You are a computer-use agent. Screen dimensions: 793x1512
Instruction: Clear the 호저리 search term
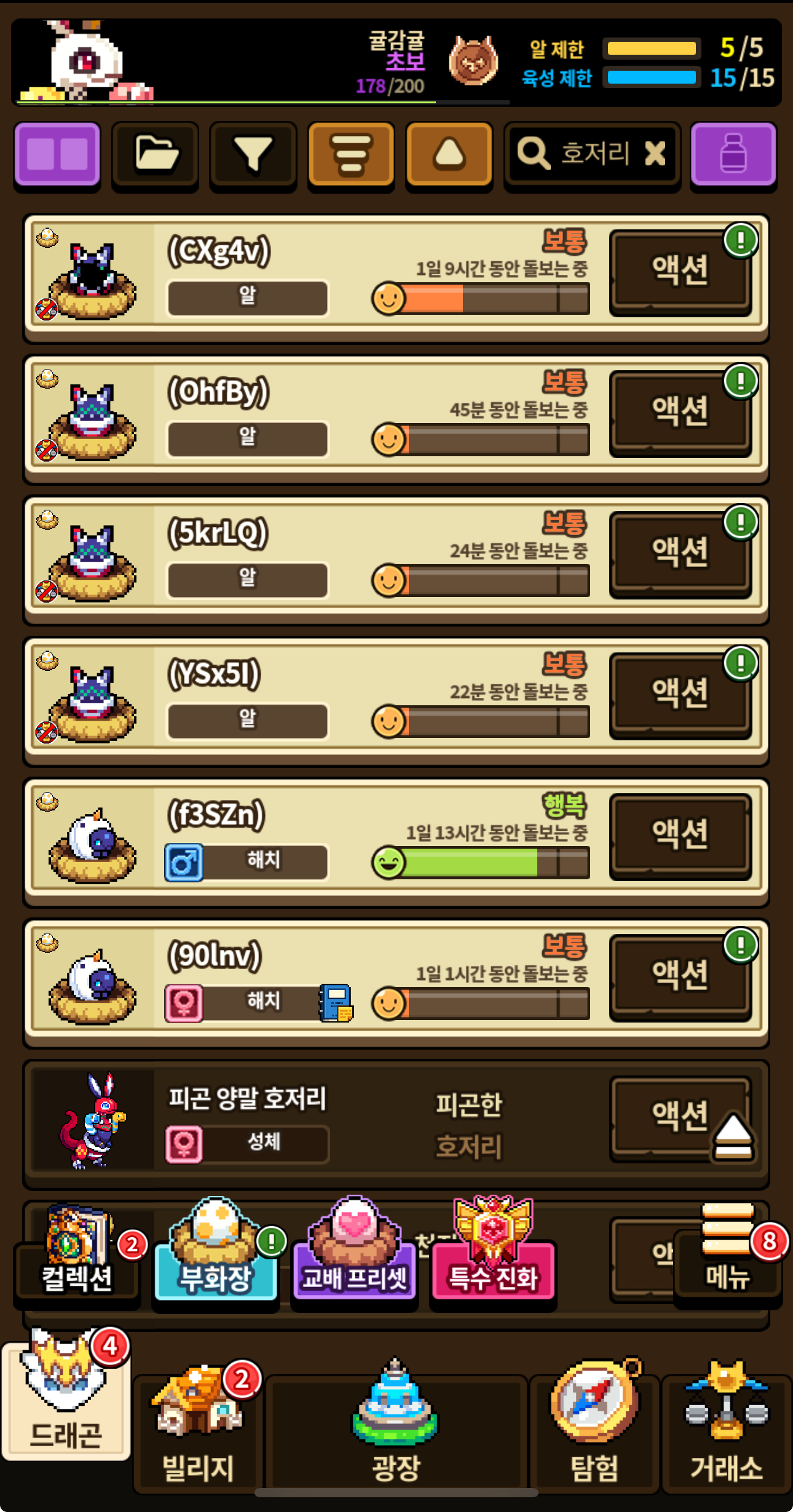pos(655,153)
